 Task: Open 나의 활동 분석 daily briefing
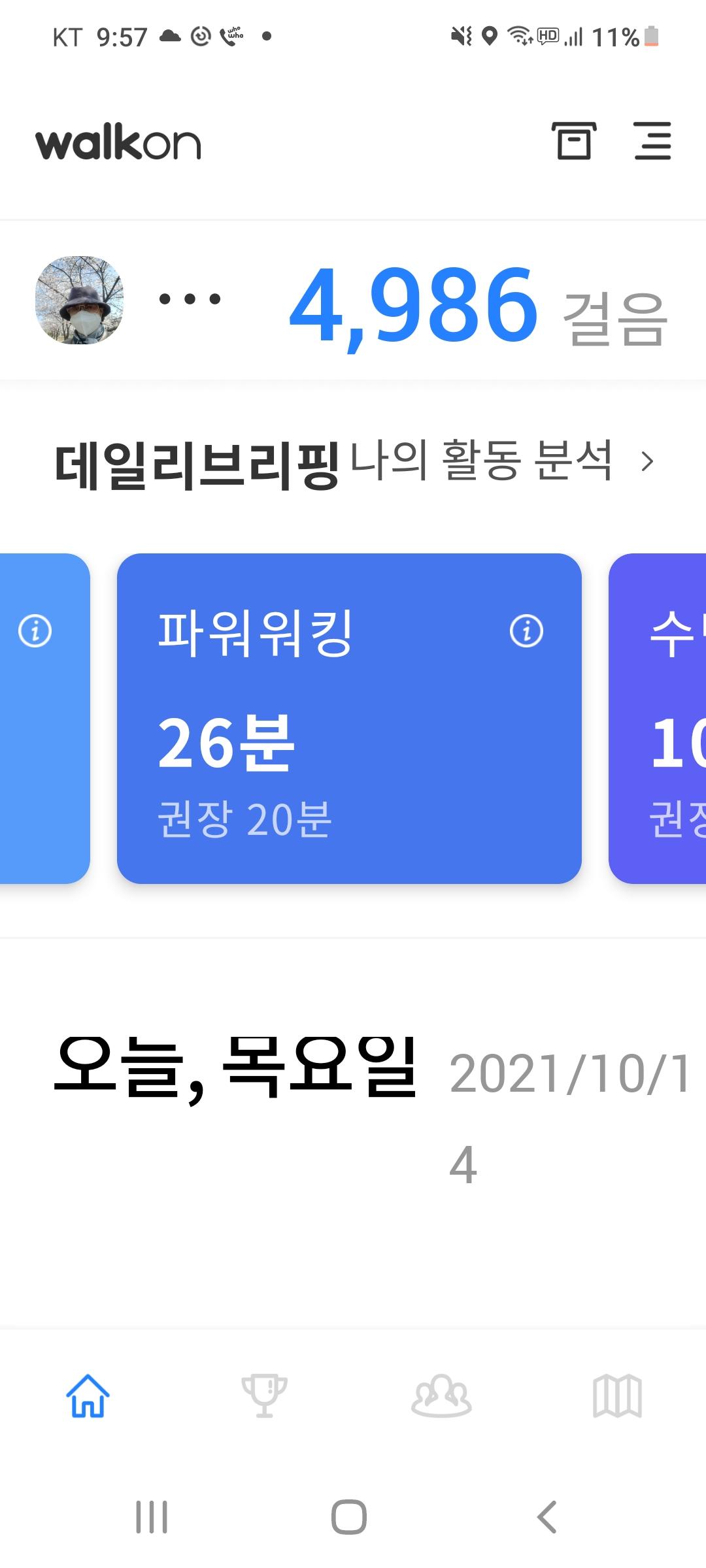pos(500,461)
